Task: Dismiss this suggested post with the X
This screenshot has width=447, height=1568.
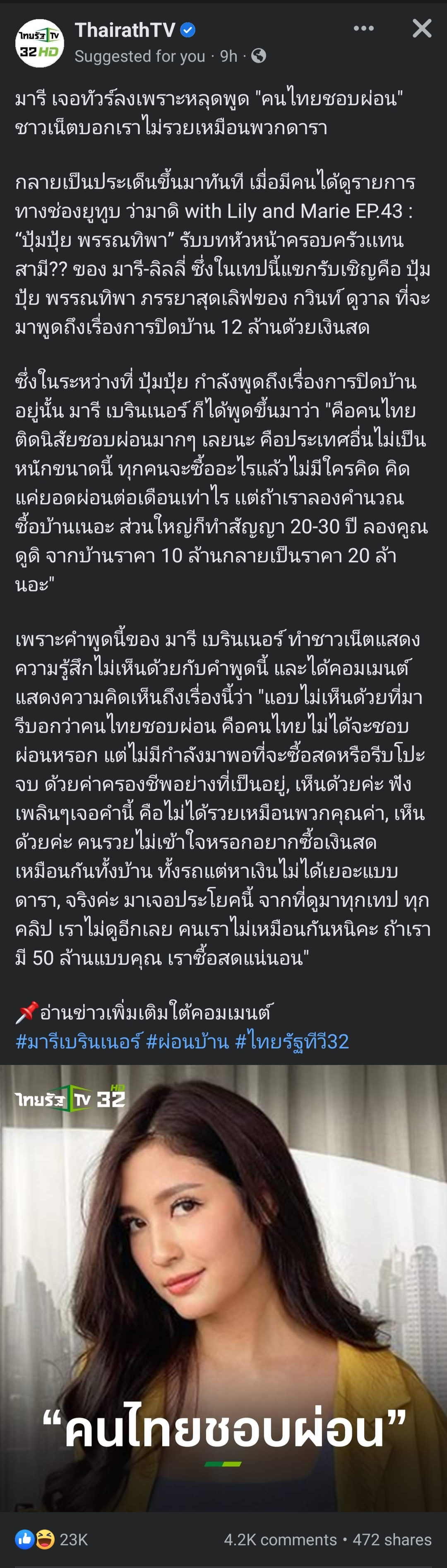Action: coord(421,29)
